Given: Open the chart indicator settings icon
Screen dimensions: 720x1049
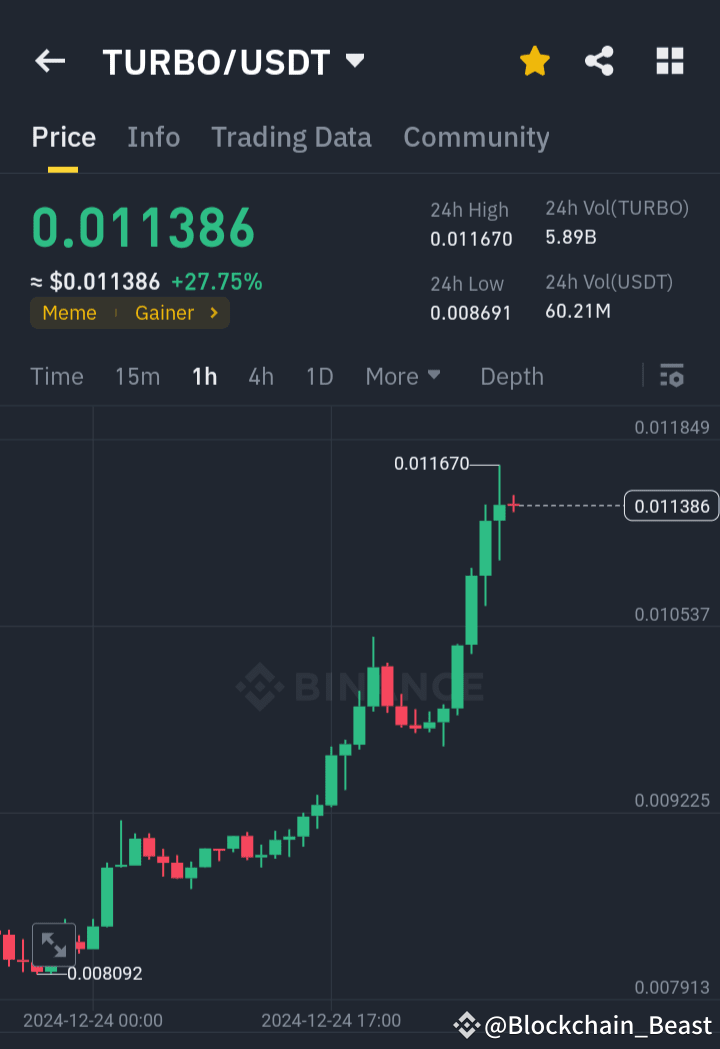Looking at the screenshot, I should click(x=672, y=376).
